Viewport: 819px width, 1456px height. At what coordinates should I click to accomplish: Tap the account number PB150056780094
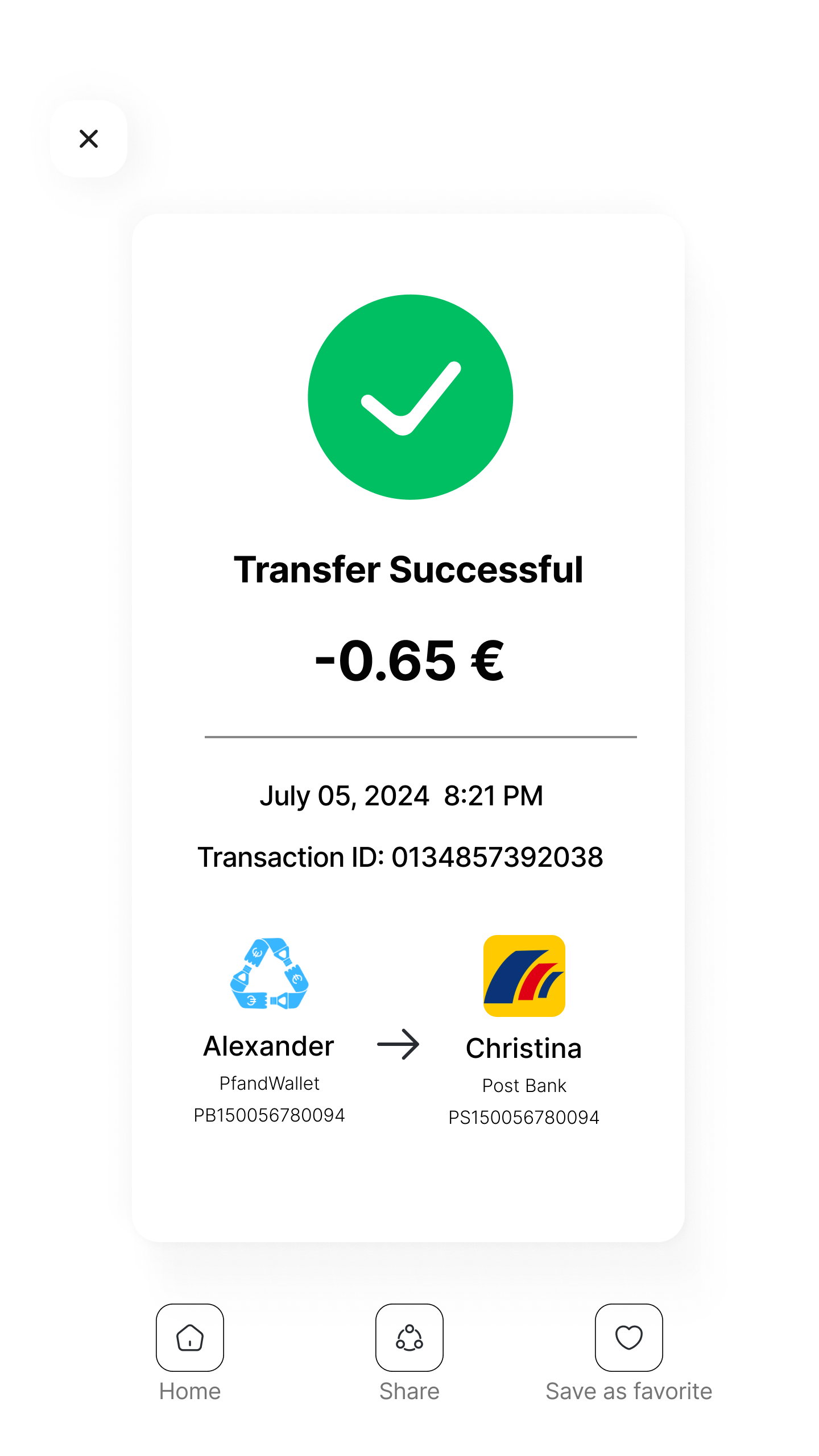pos(268,1116)
